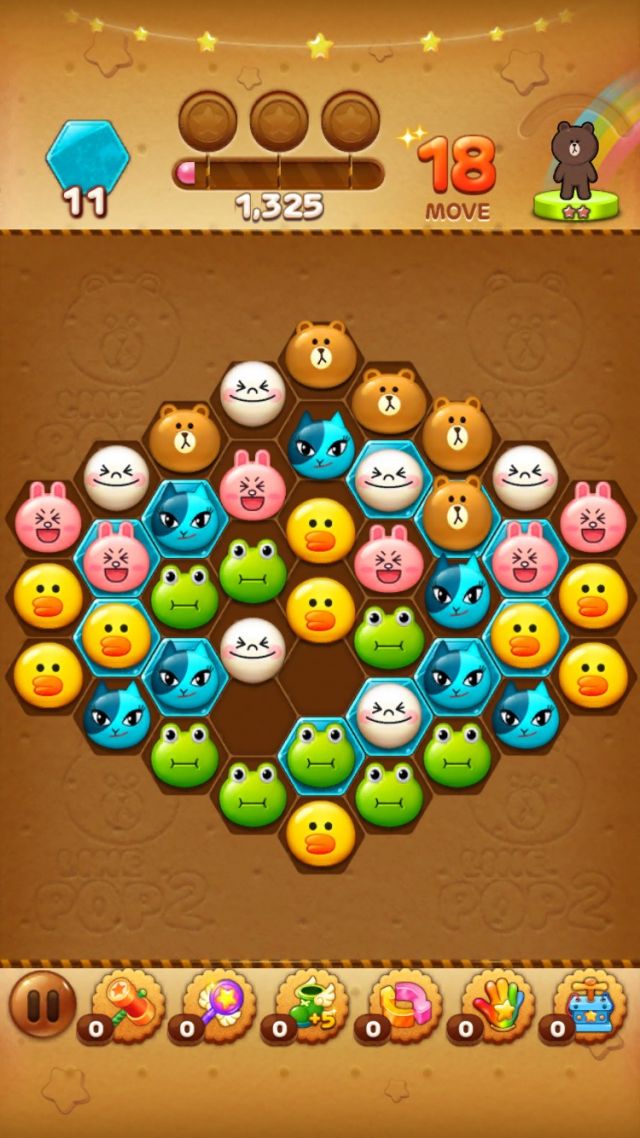Use the +5 extra moves booster

[310, 1004]
